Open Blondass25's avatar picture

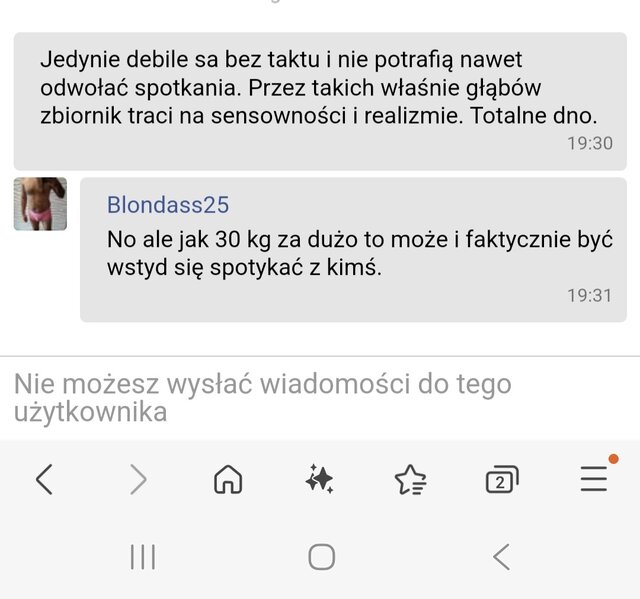(40, 204)
